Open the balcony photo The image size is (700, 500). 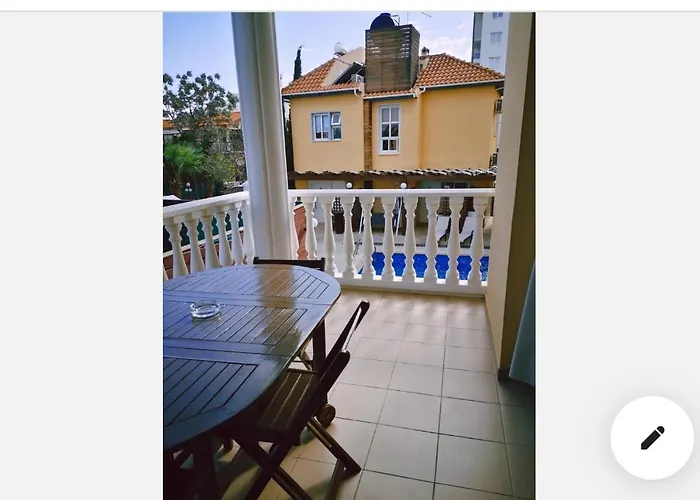point(348,255)
